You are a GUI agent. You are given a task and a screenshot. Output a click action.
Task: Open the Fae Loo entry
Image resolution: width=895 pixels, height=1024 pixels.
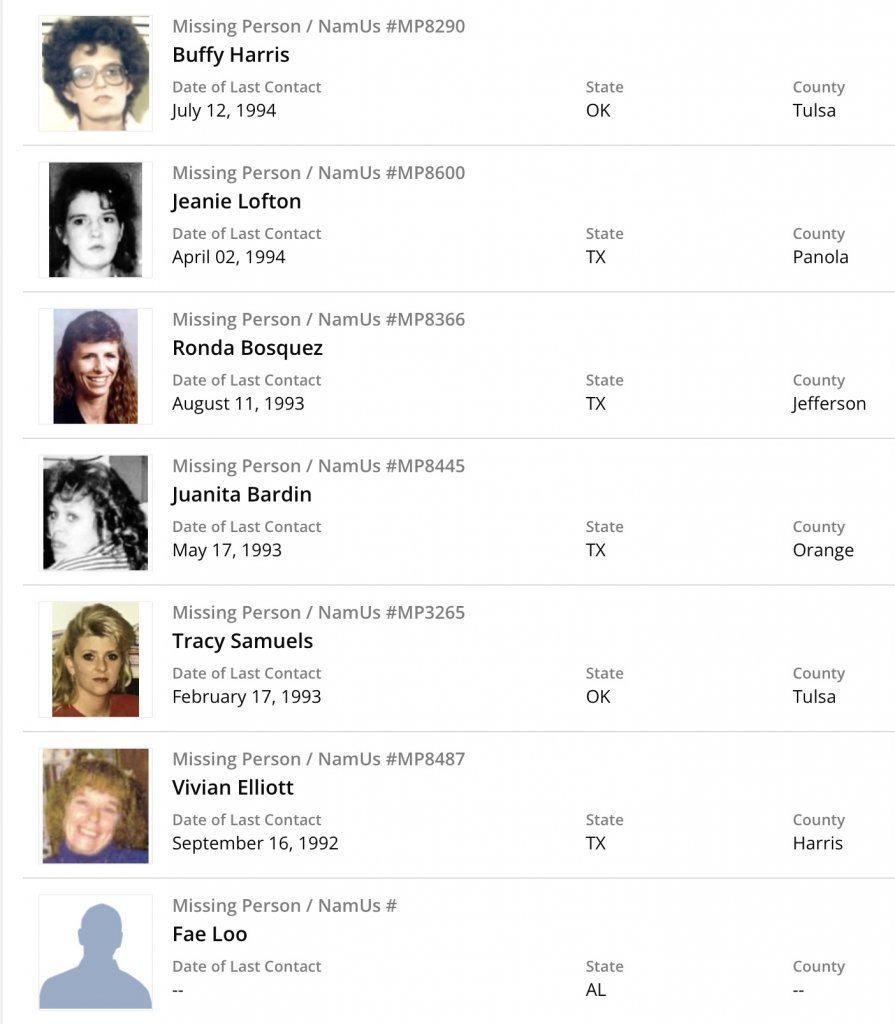(209, 934)
